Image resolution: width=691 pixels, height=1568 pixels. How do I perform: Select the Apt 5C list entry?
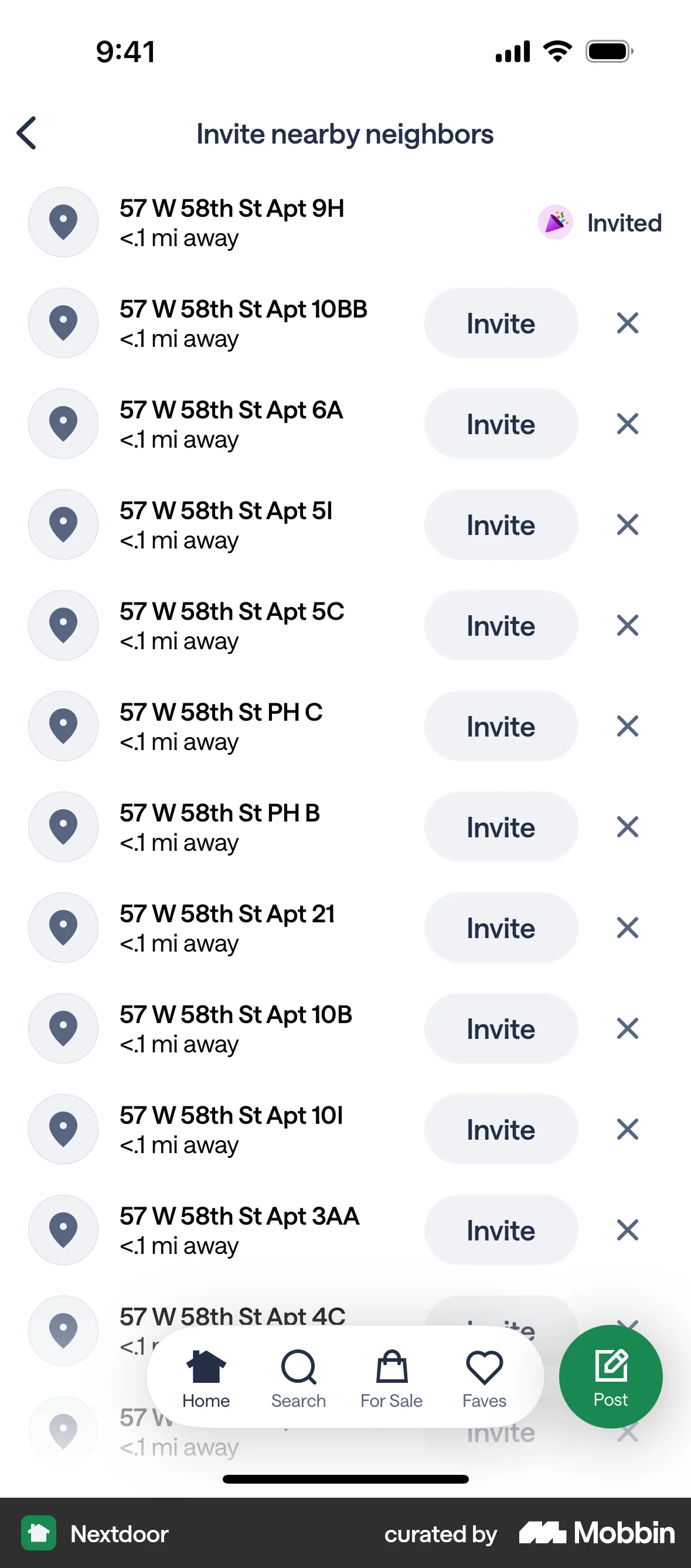tap(232, 625)
